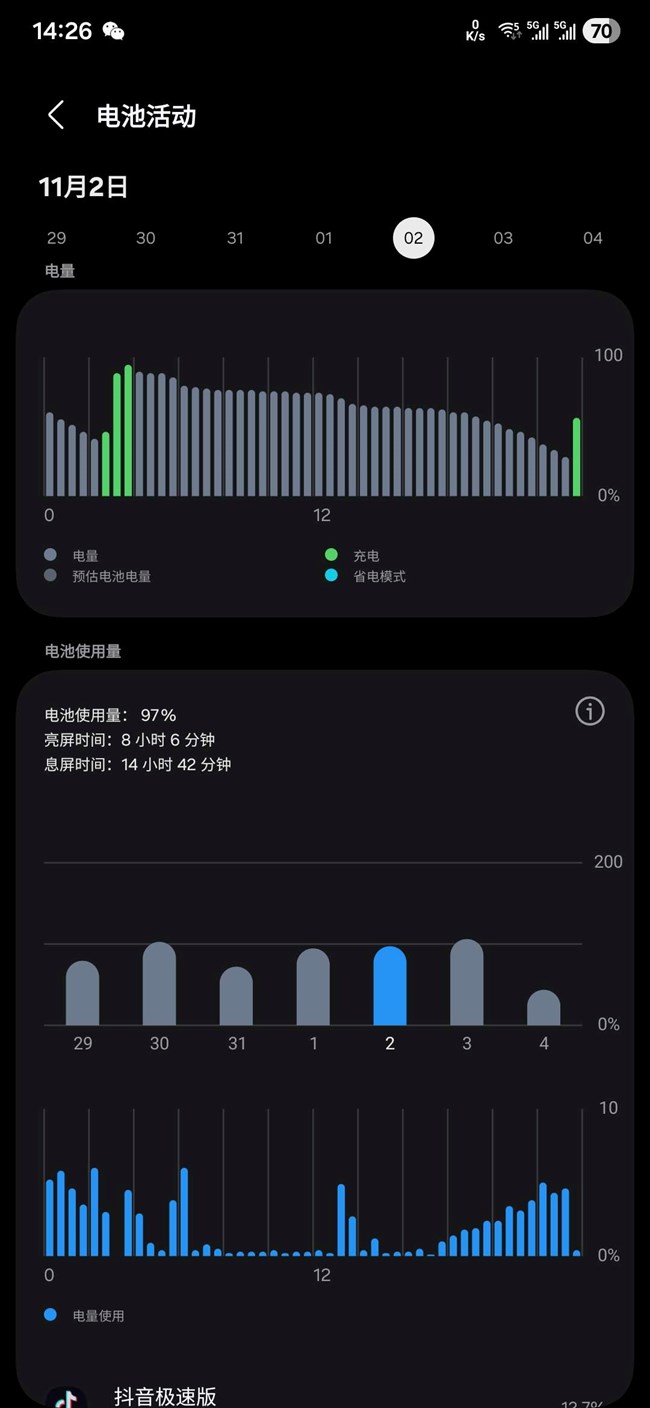
Task: Open 抖音极速版 battery usage details
Action: pos(165,1396)
